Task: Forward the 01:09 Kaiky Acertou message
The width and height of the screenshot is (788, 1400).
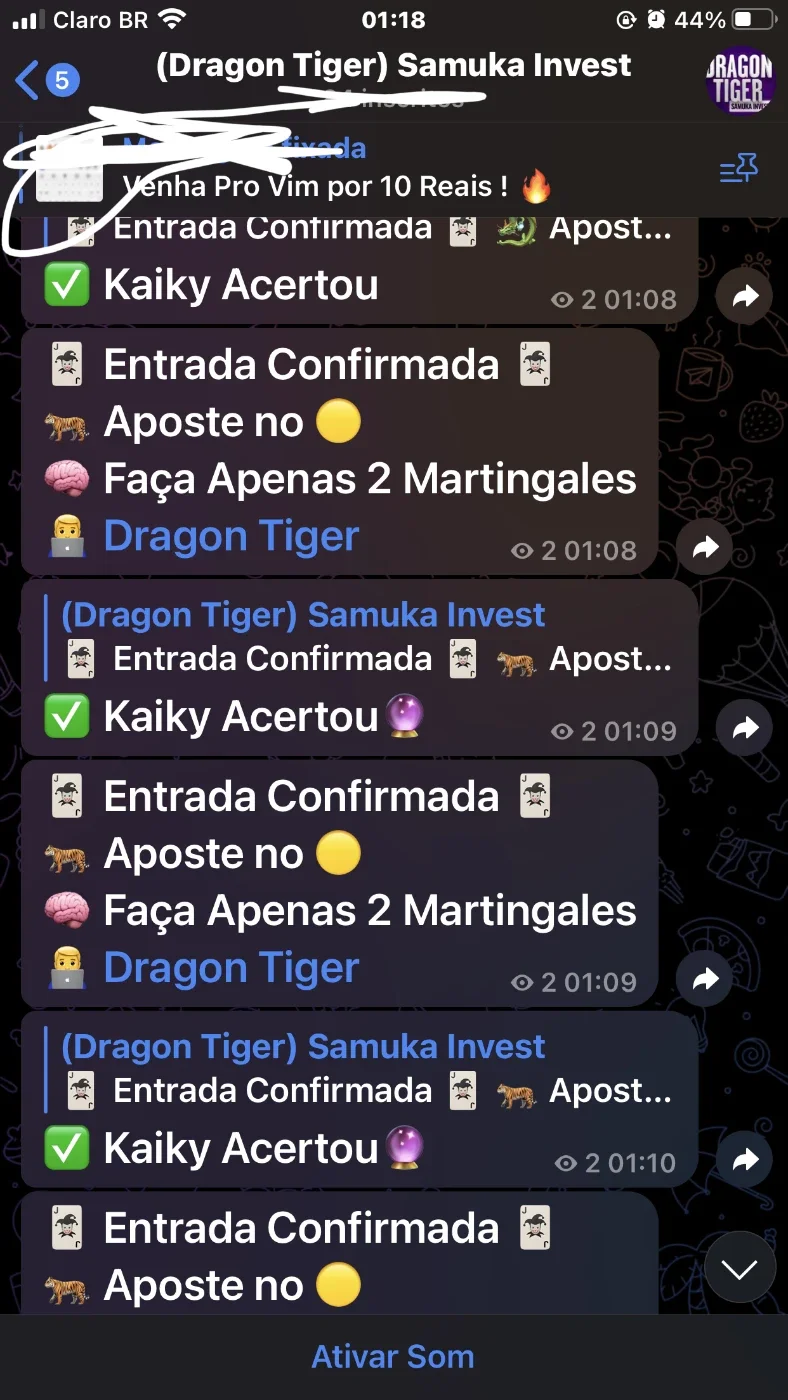Action: [745, 728]
